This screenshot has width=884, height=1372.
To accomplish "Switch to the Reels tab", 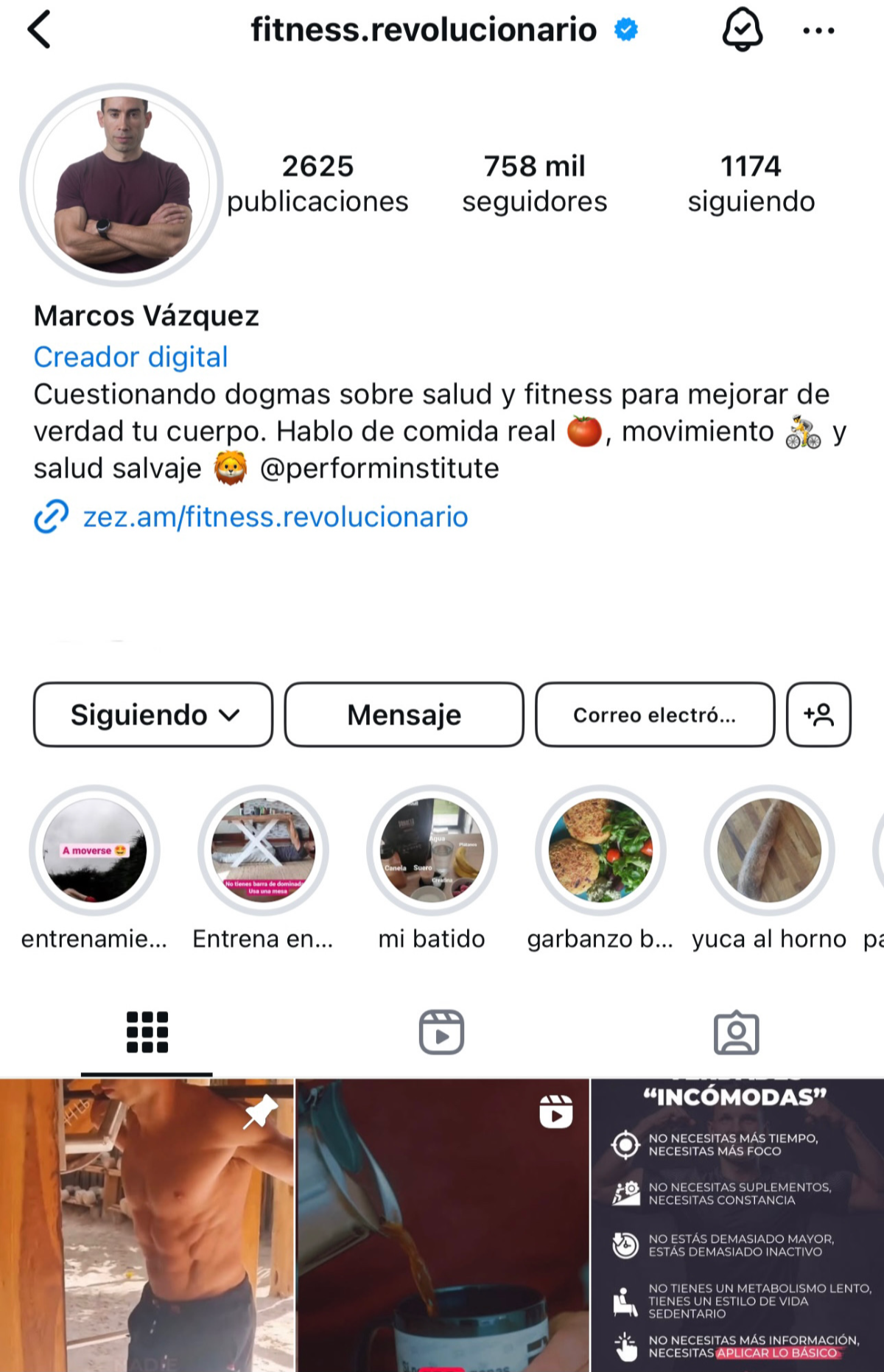I will pos(441,1032).
